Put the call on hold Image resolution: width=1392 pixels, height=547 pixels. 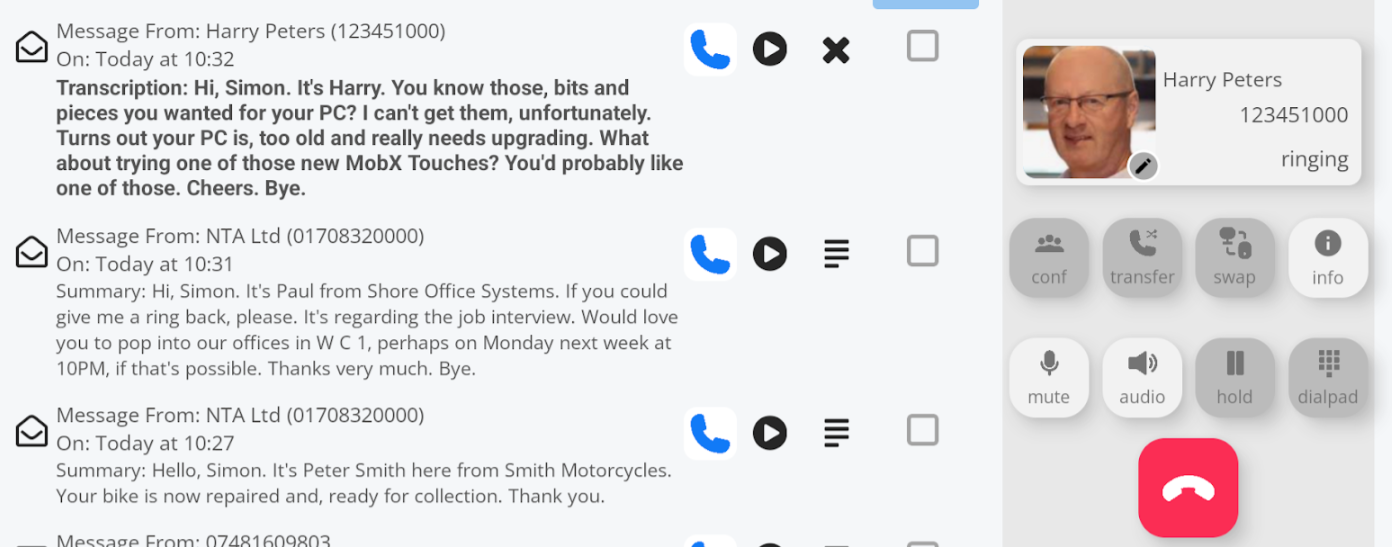click(1234, 377)
